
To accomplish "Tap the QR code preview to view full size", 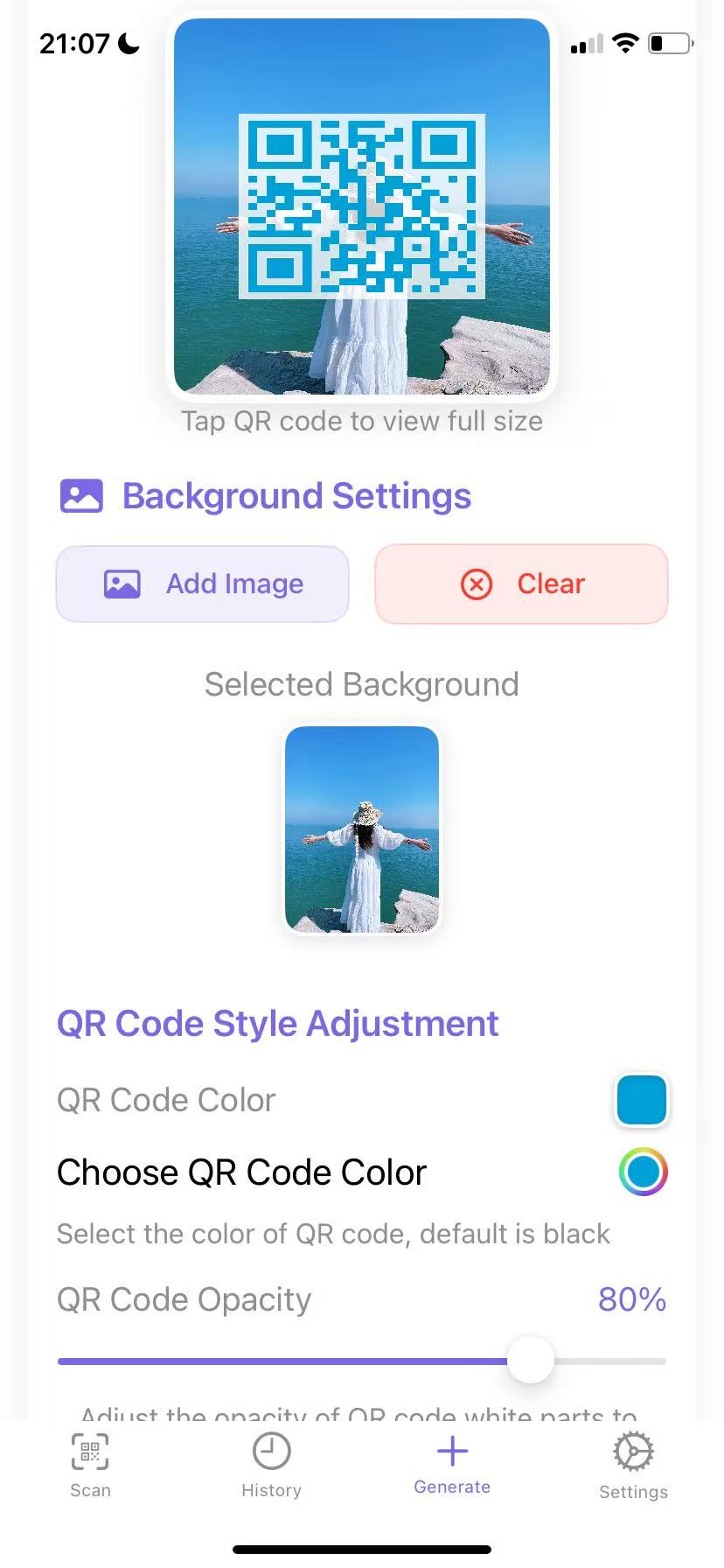I will click(362, 206).
